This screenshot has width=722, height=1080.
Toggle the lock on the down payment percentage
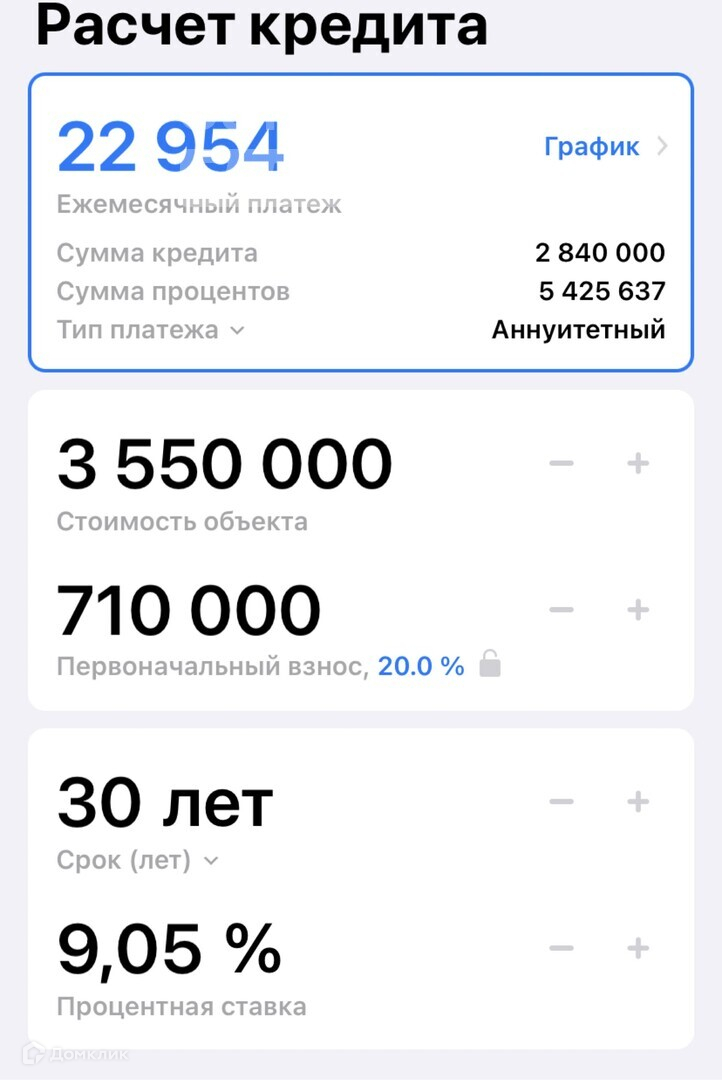[489, 665]
